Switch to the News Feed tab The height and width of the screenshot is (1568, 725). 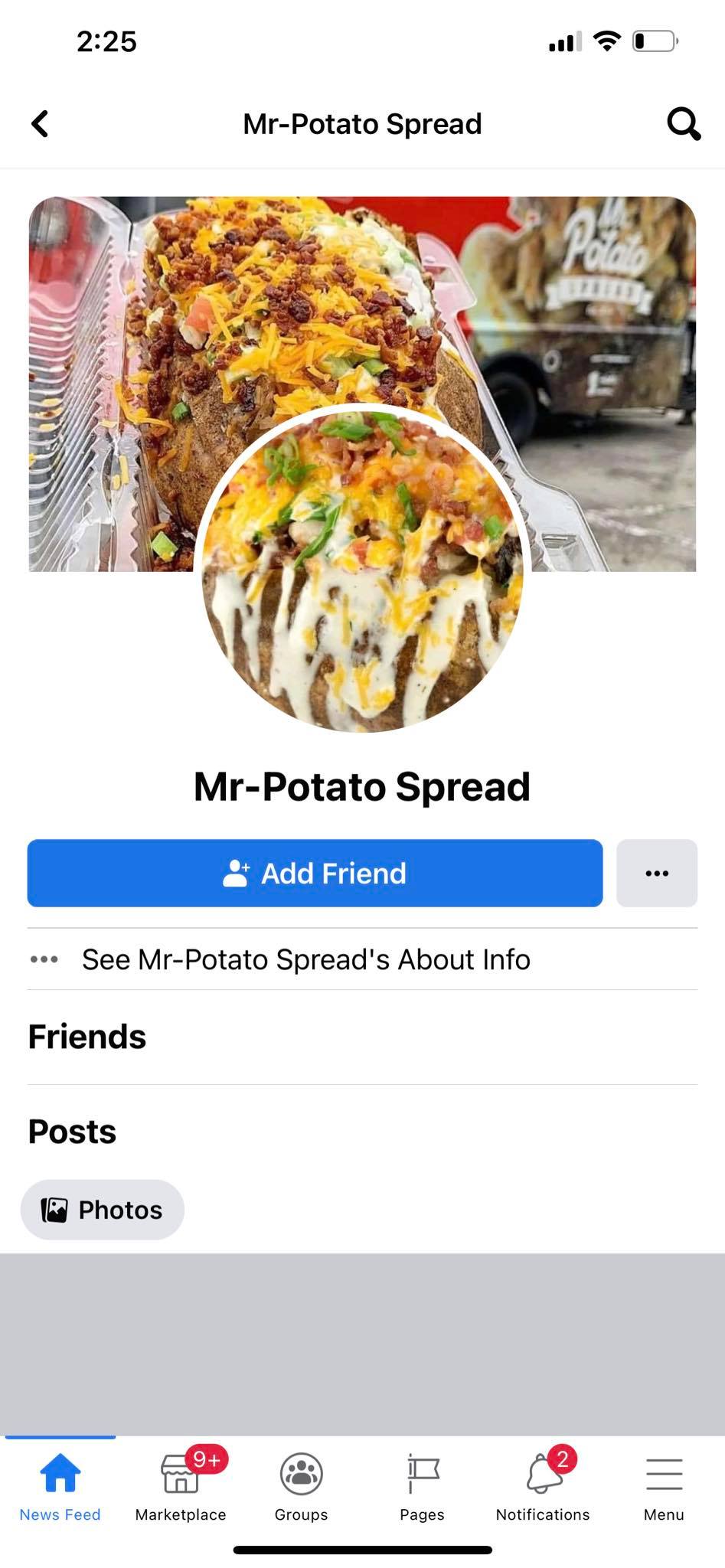[60, 1487]
